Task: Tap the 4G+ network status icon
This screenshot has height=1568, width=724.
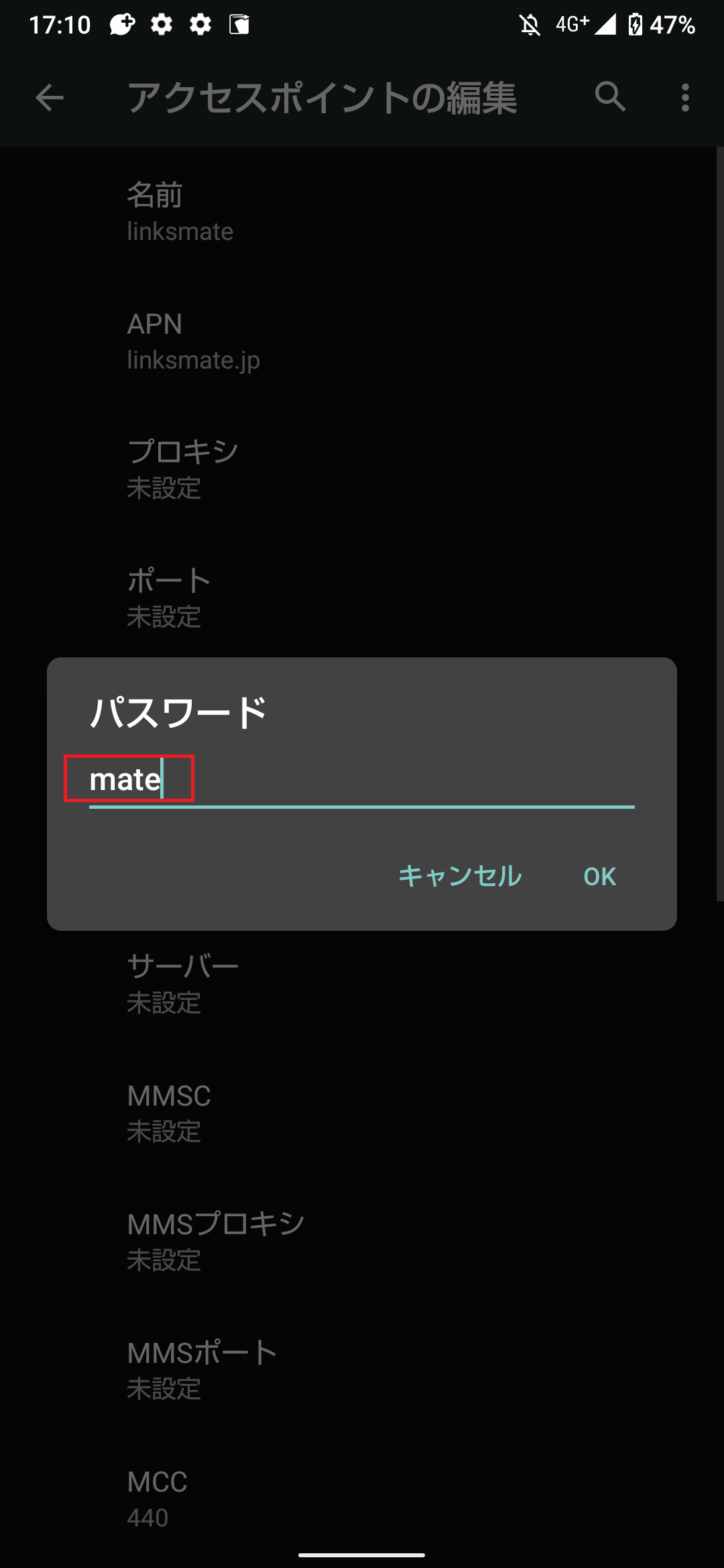Action: [x=570, y=25]
